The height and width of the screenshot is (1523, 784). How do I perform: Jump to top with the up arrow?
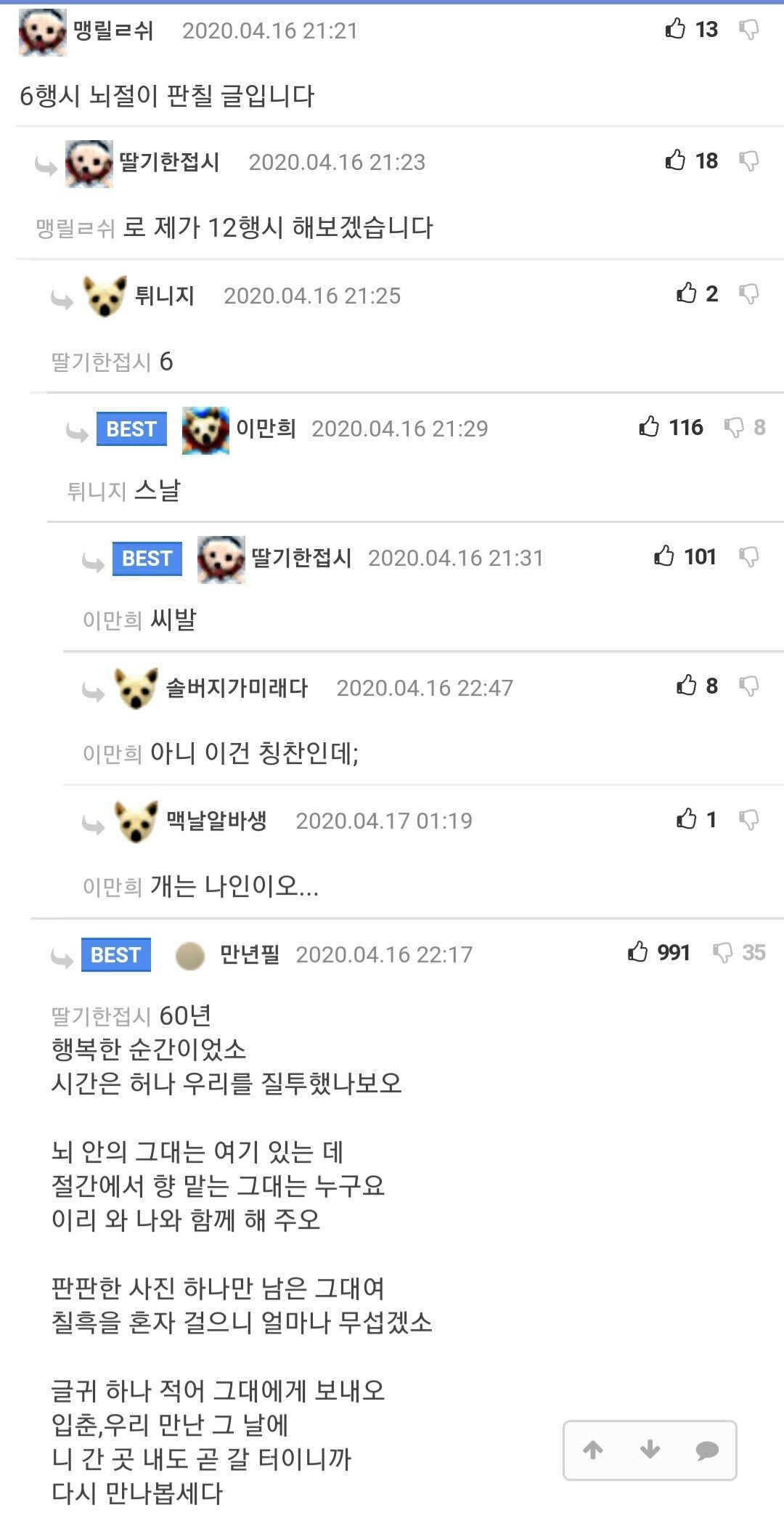pos(593,1450)
